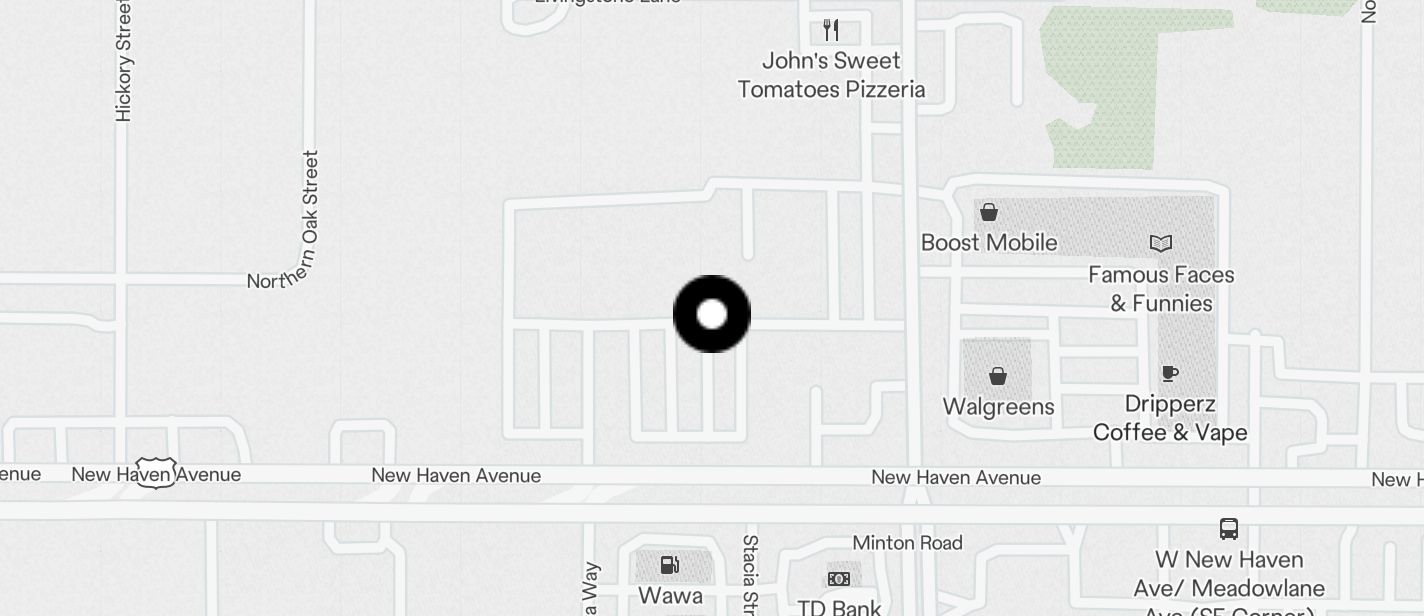Open Boost Mobile map marker

coord(988,212)
